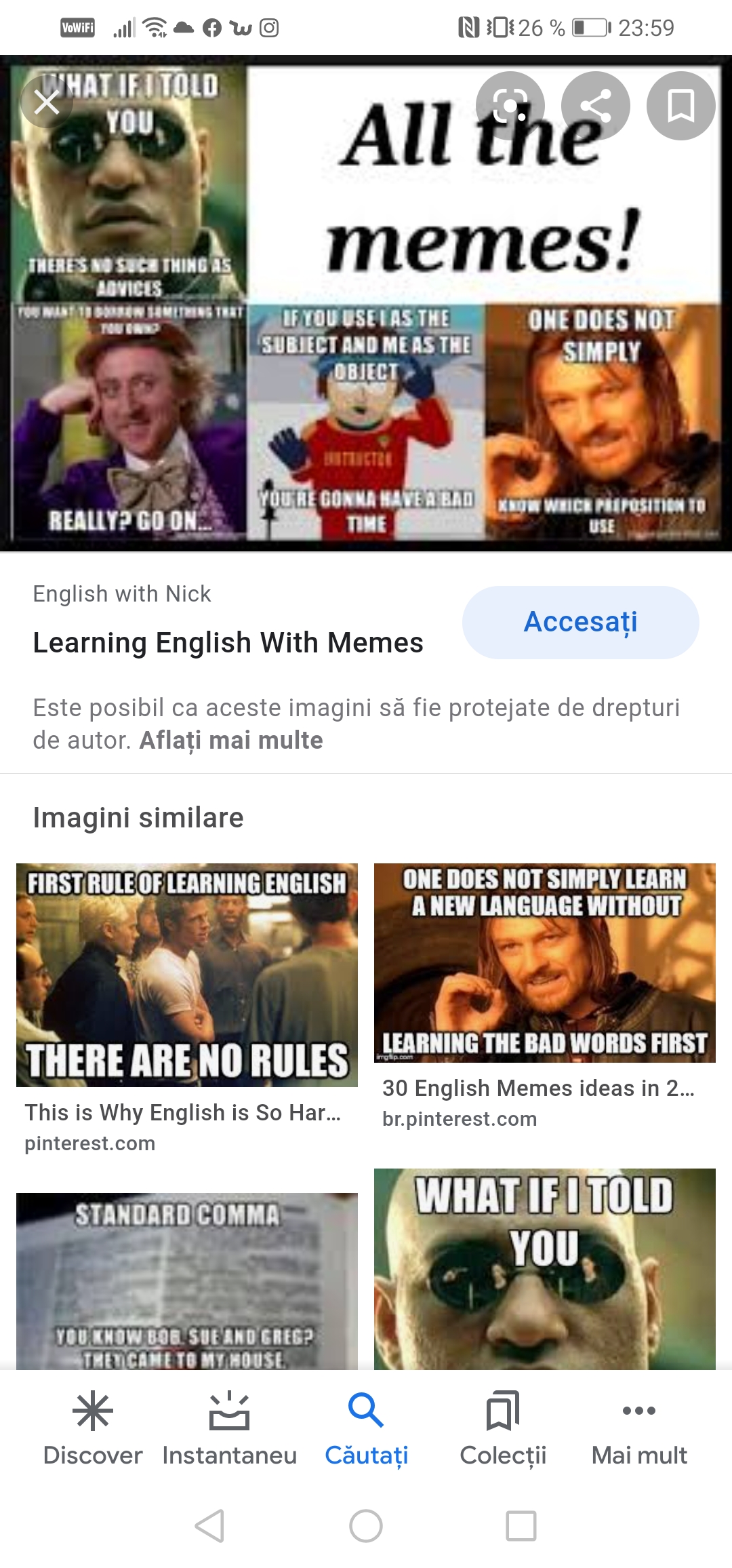Switch to the Instantaneu tab

230,1428
